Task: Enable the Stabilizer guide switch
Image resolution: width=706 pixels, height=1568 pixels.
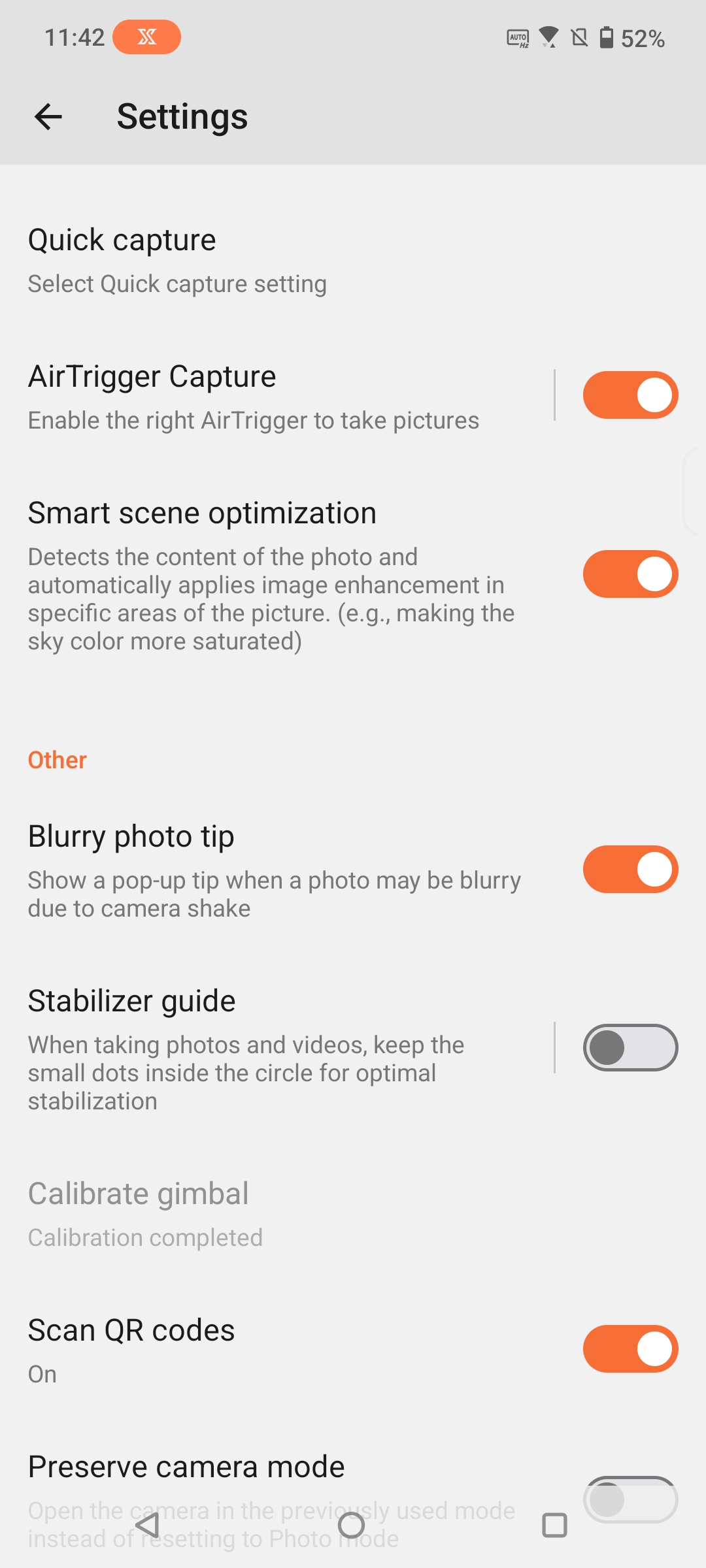Action: 630,1047
